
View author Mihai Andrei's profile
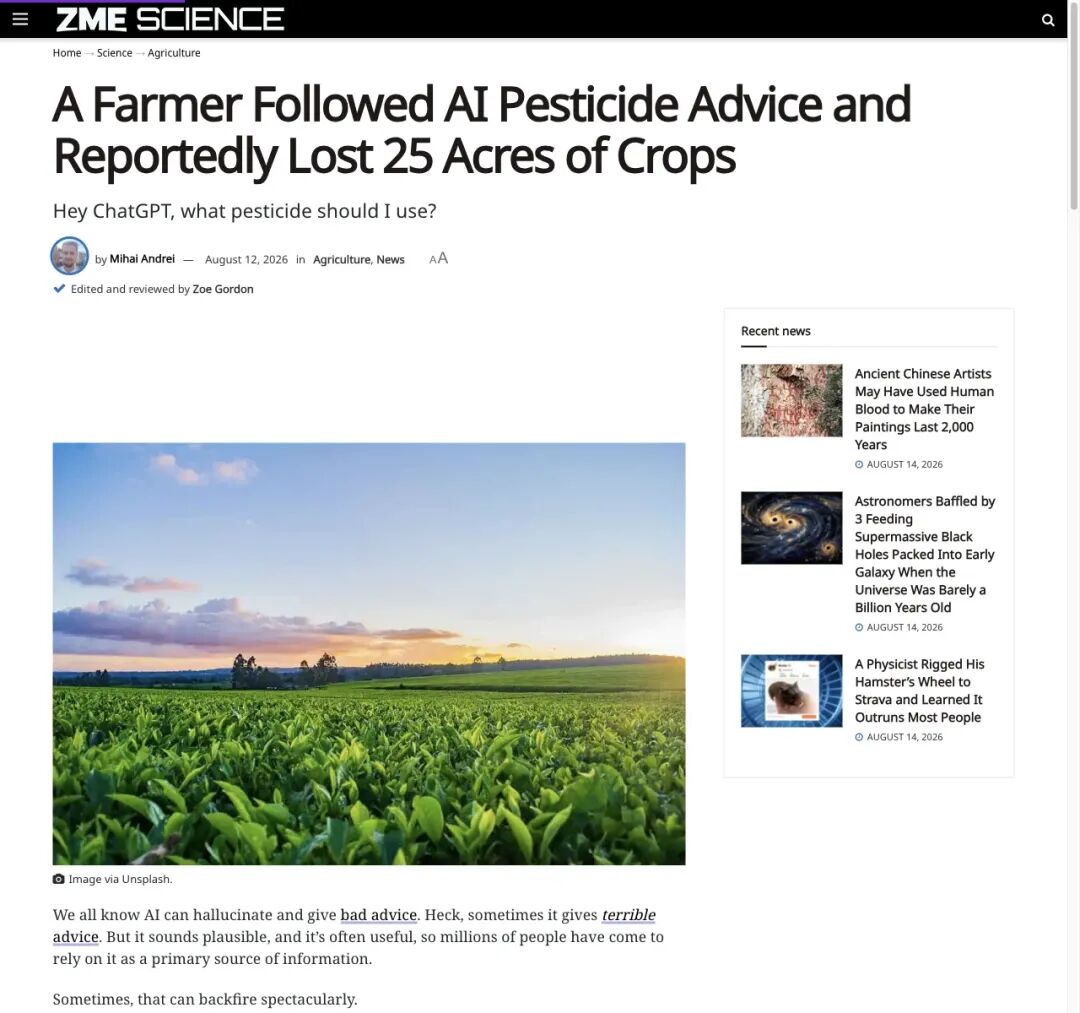coord(142,259)
